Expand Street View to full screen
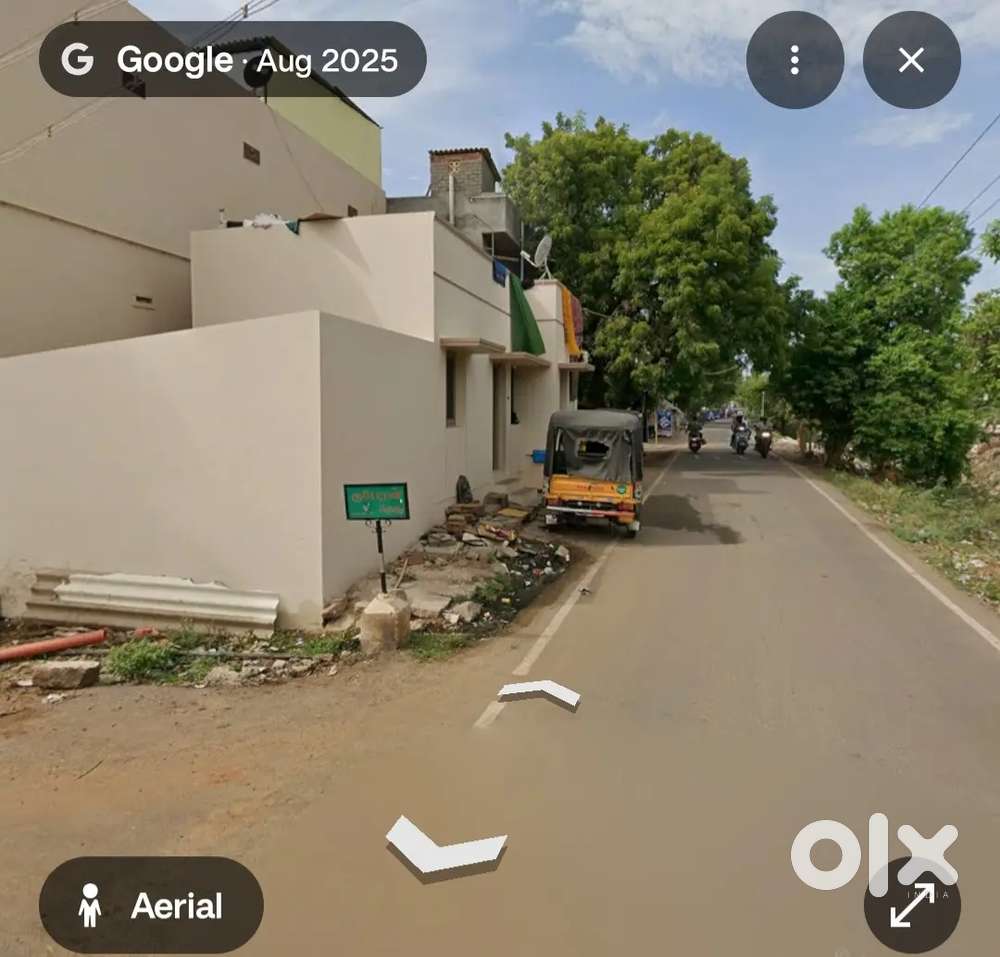Screen dimensions: 1000x957 [x=912, y=904]
